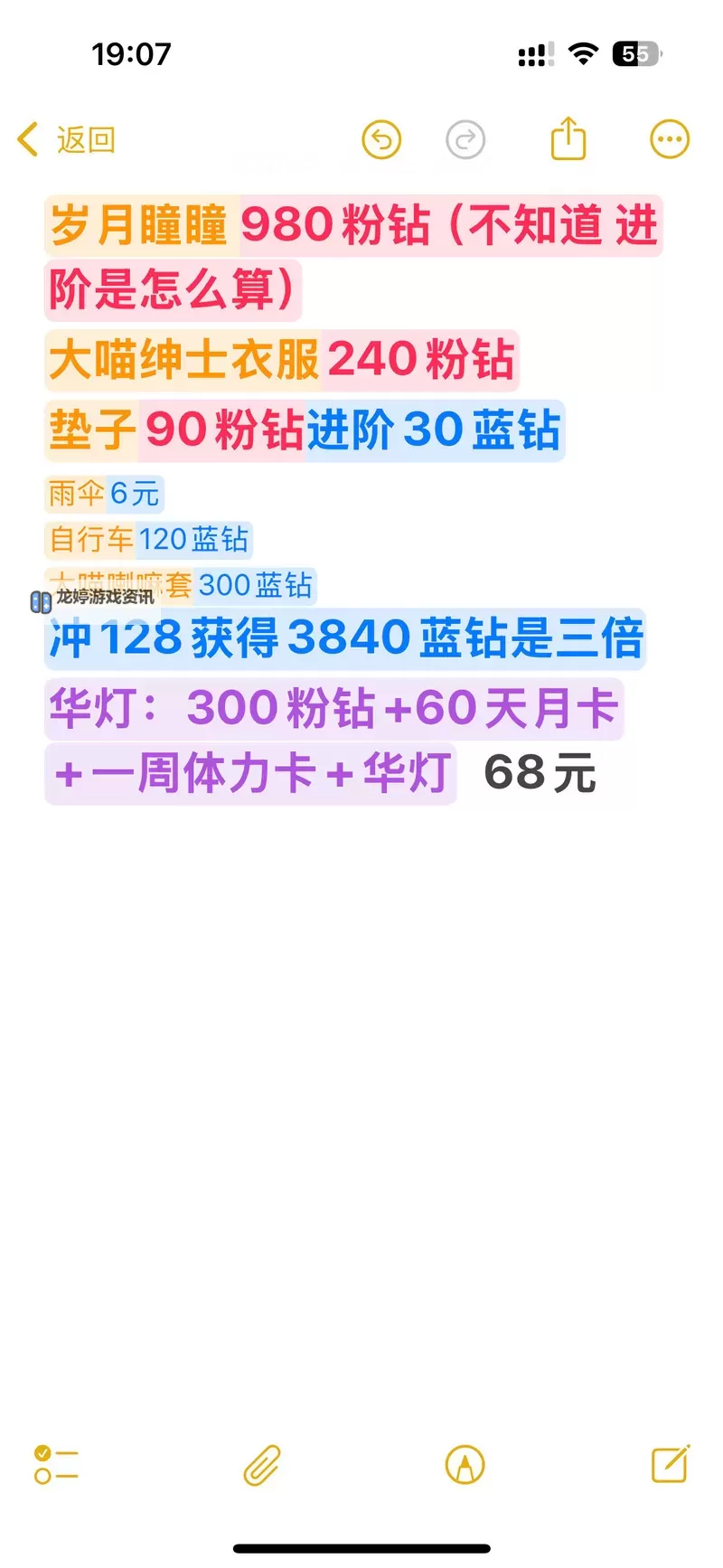Add a checklist to the note
723x1568 pixels.
click(56, 1464)
